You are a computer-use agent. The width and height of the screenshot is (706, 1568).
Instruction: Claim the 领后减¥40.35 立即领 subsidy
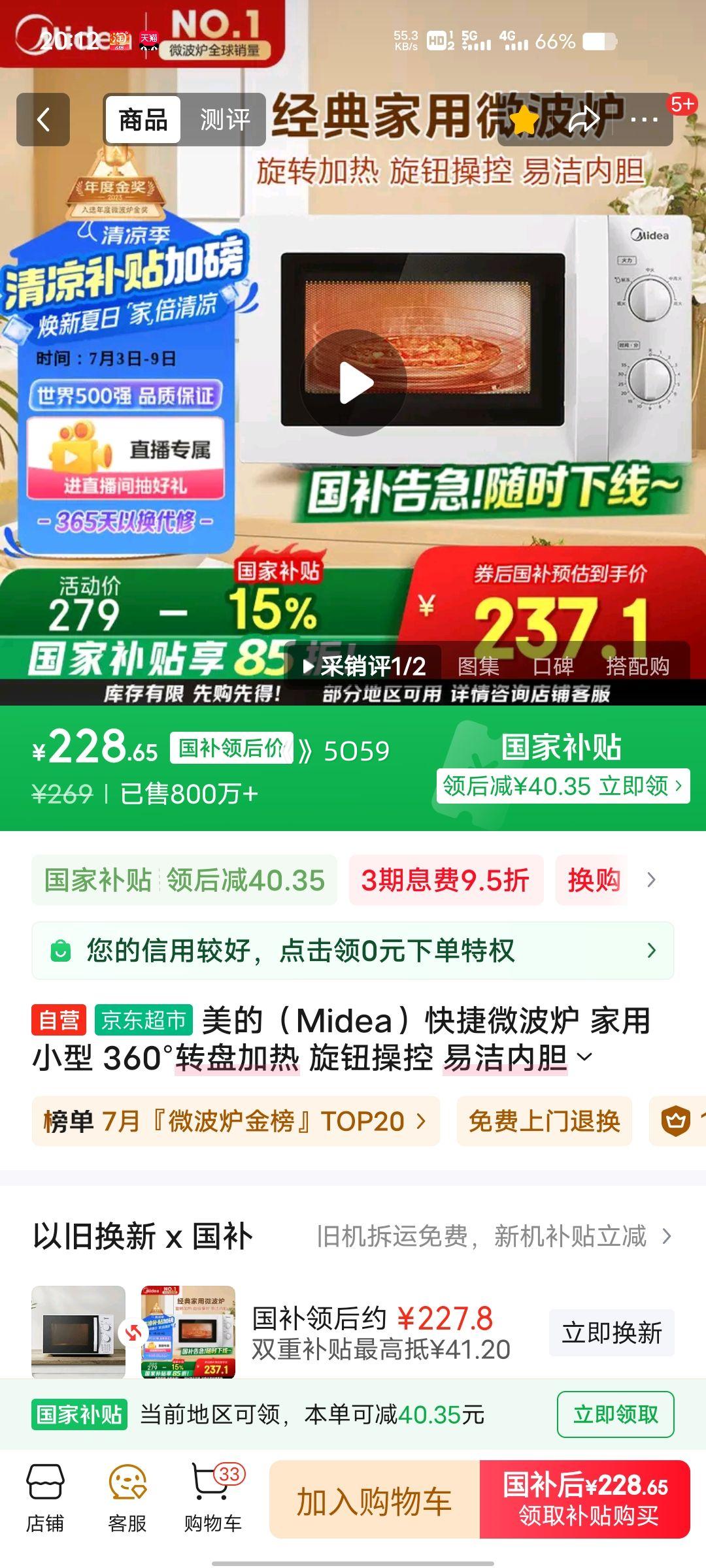[x=563, y=785]
